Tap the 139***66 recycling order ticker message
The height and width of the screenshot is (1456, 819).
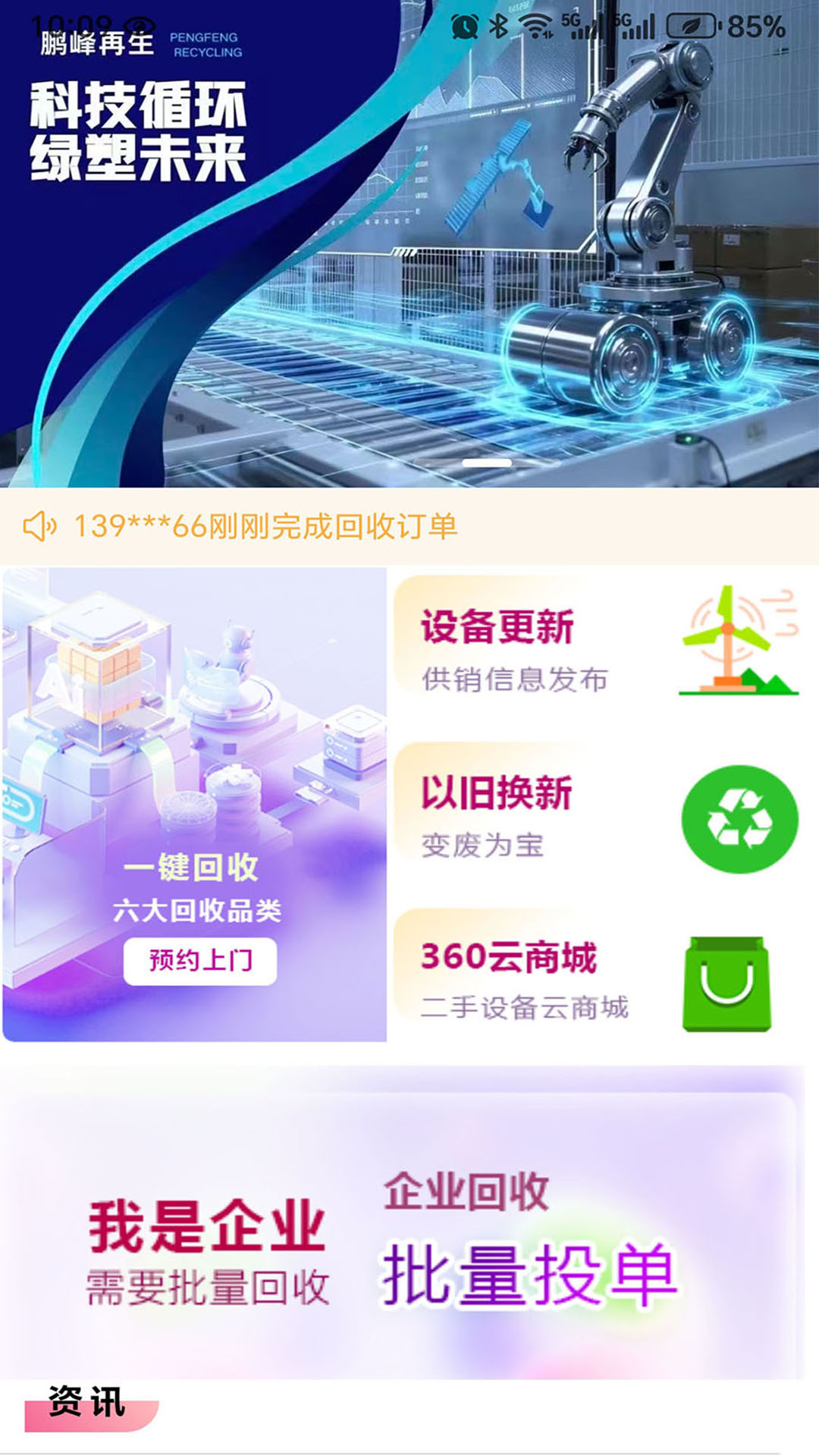pos(265,527)
